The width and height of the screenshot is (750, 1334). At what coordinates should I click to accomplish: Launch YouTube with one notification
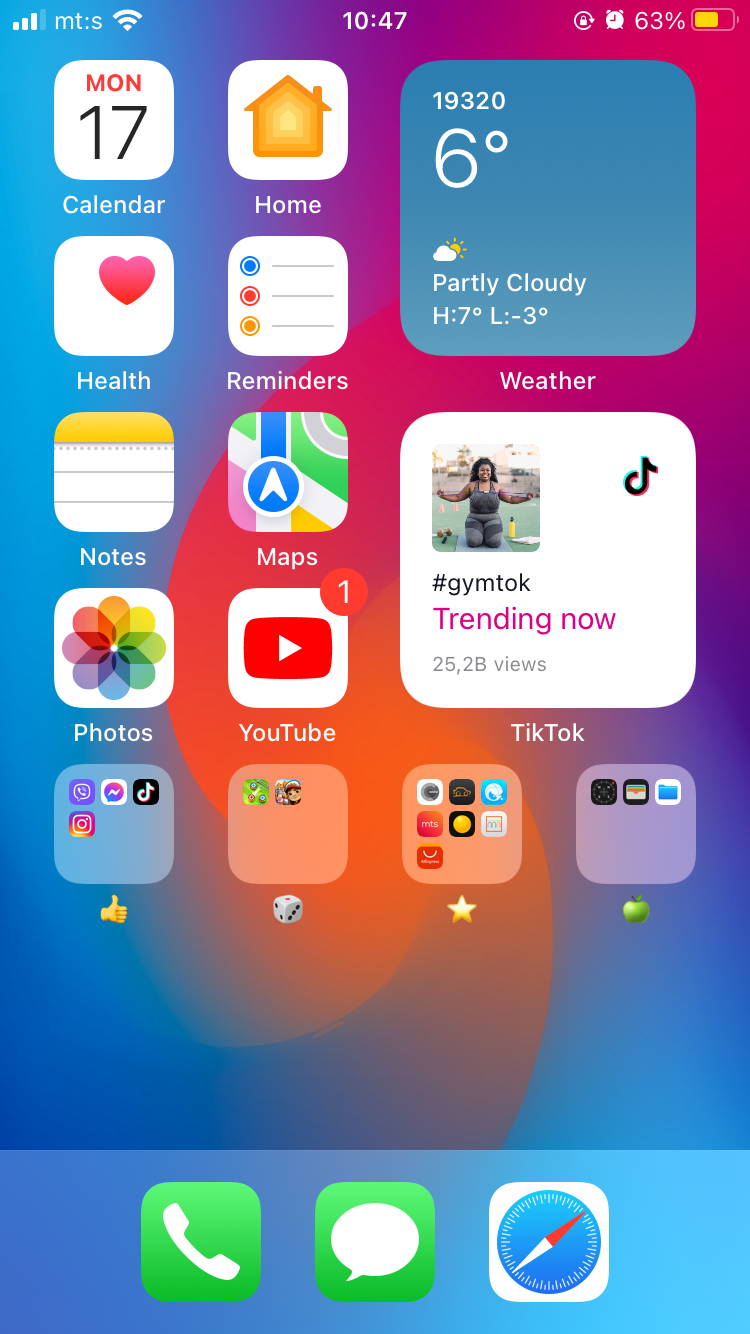click(288, 648)
